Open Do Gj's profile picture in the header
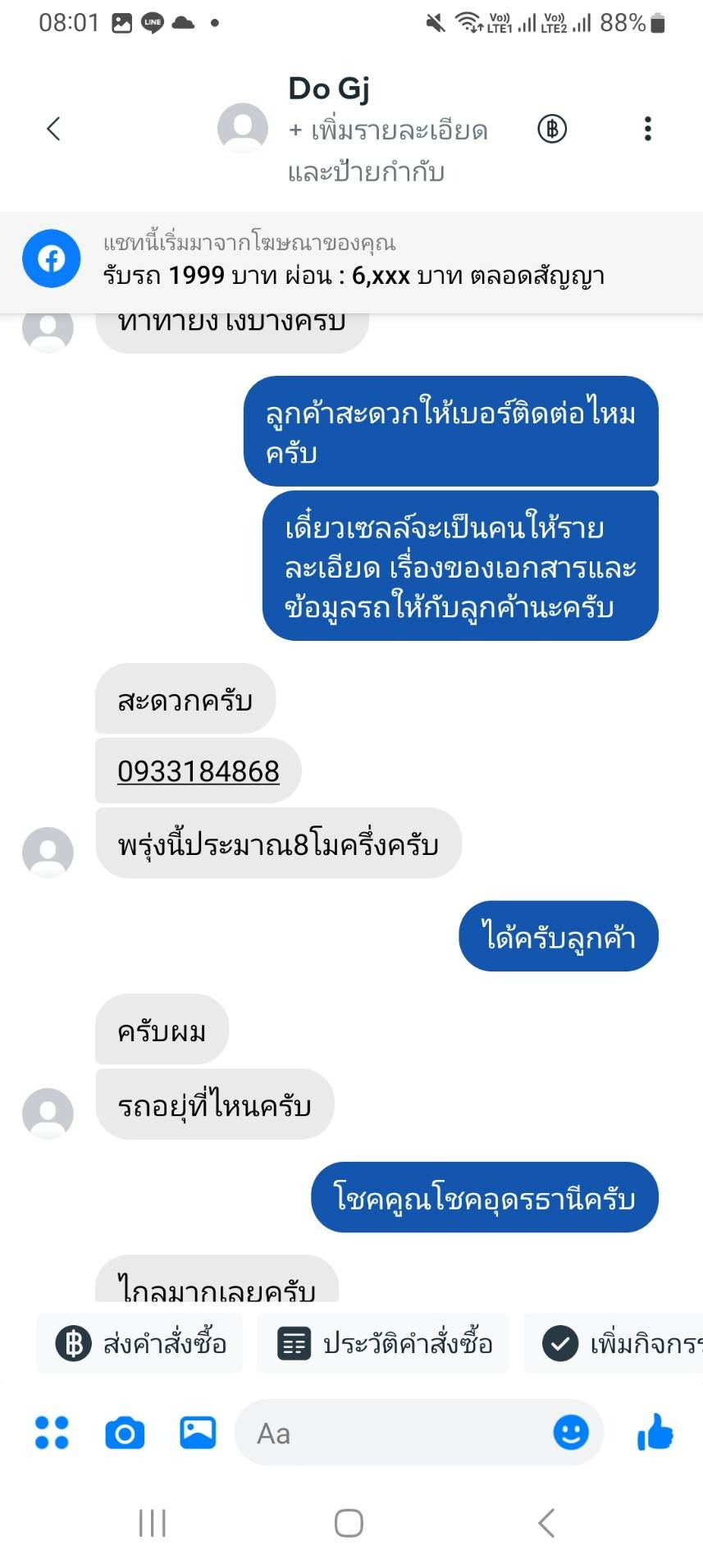The image size is (703, 1568). pyautogui.click(x=243, y=128)
